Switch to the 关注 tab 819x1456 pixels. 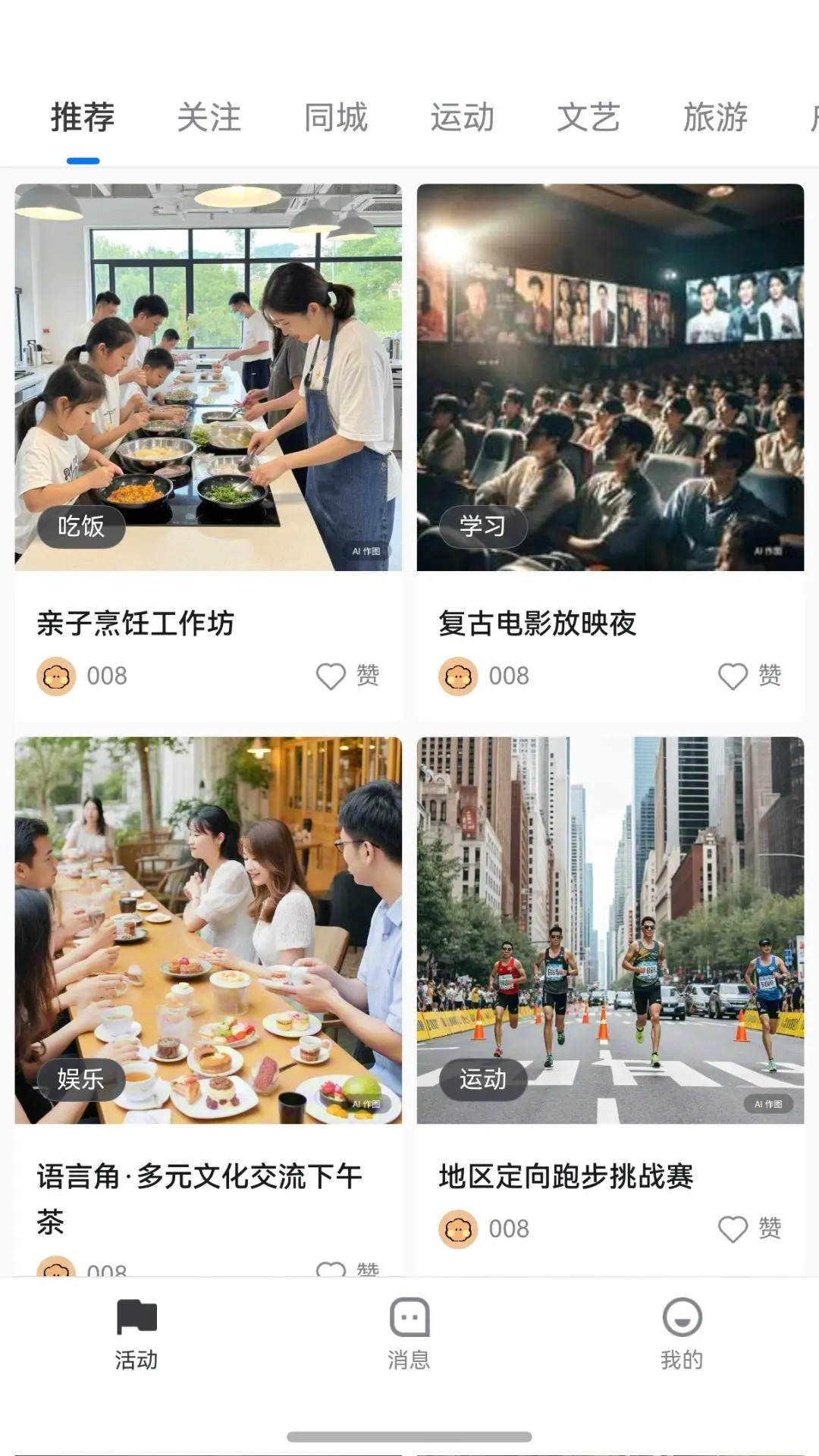pos(209,118)
